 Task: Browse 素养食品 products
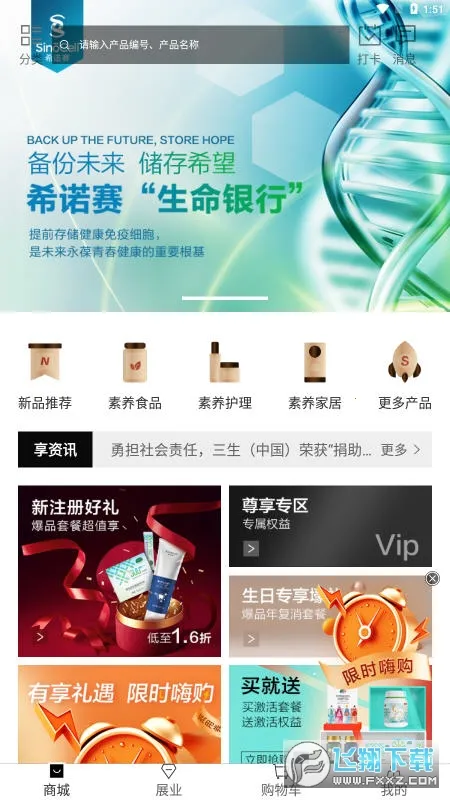(x=135, y=376)
